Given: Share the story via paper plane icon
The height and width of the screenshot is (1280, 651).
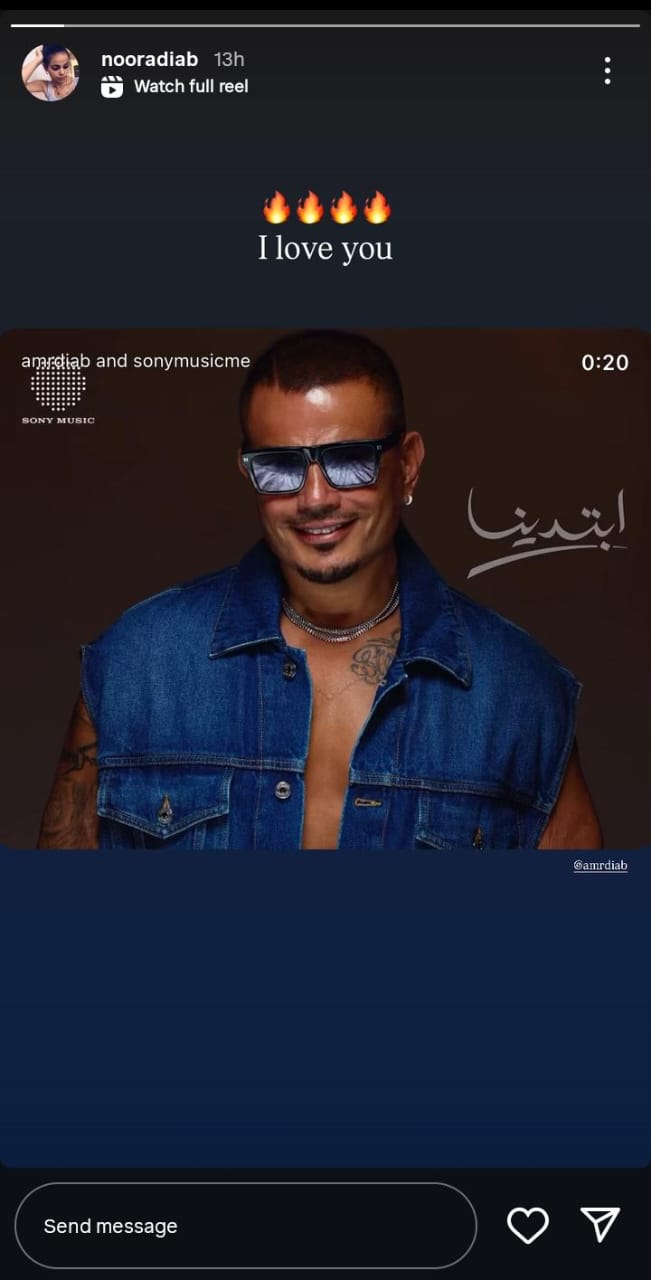Looking at the screenshot, I should click(x=600, y=1225).
